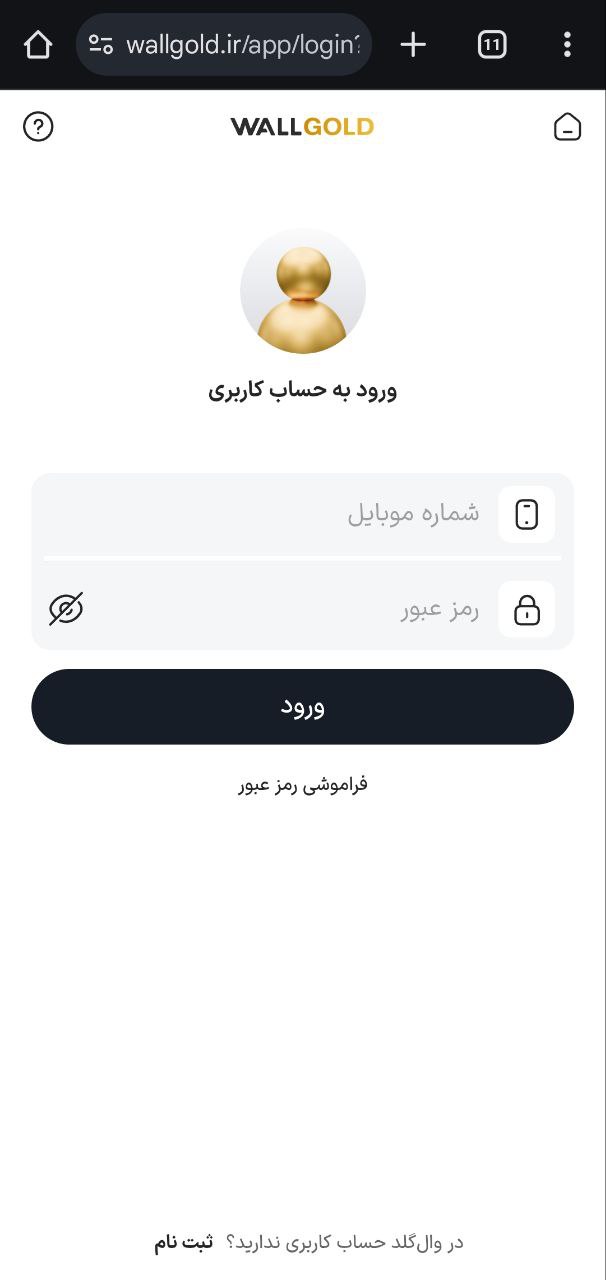The image size is (606, 1280).
Task: Toggle password visibility eye icon
Action: (x=66, y=609)
